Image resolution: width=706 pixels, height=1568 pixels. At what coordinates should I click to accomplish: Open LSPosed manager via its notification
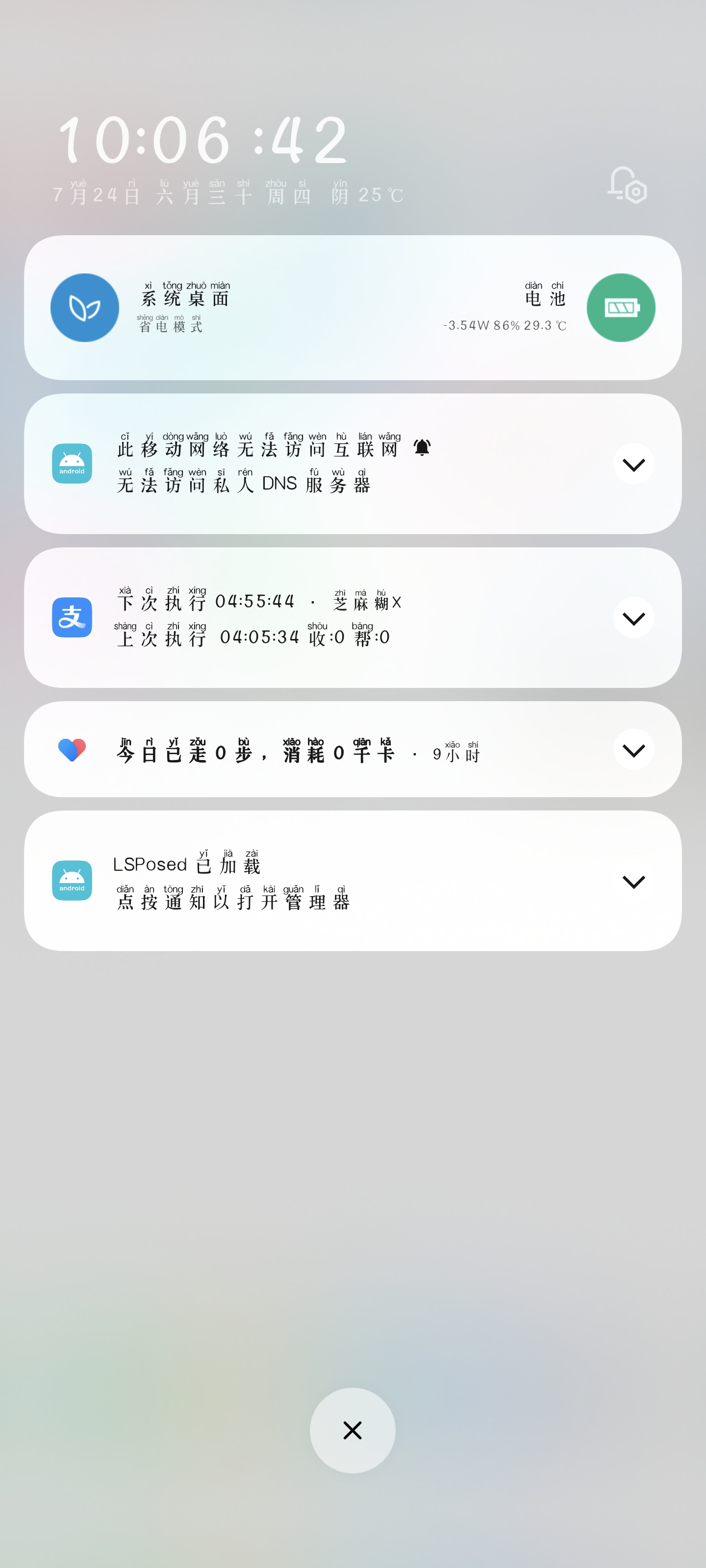[353, 881]
